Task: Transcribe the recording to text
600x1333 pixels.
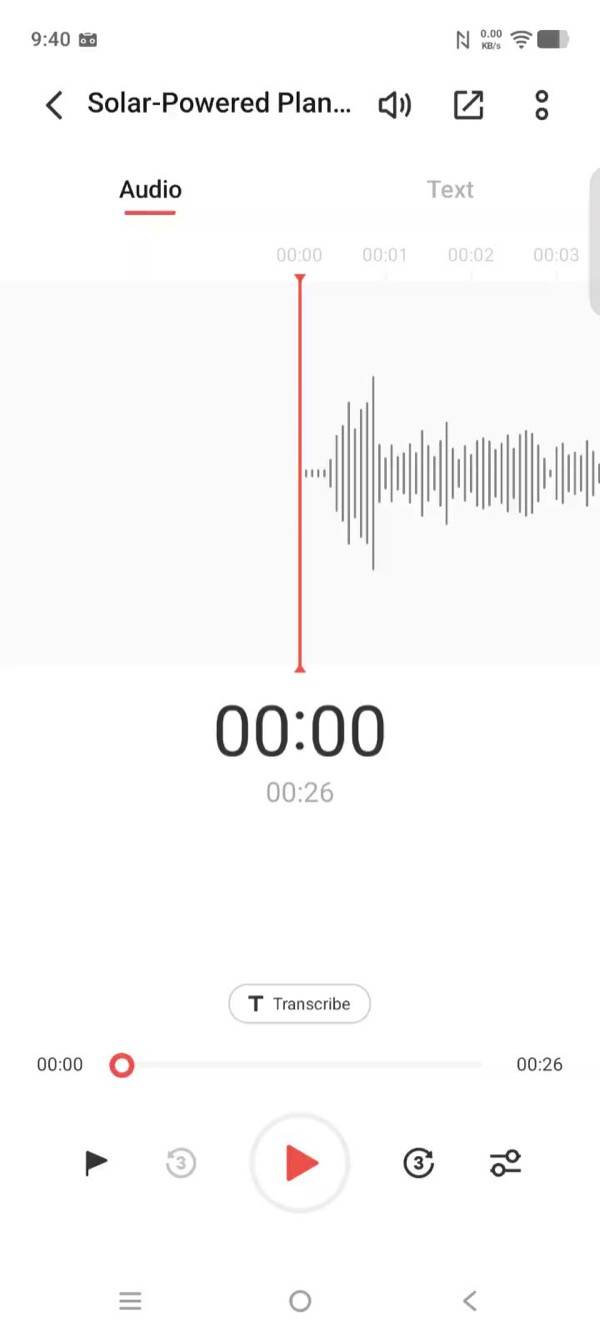Action: (x=300, y=1004)
